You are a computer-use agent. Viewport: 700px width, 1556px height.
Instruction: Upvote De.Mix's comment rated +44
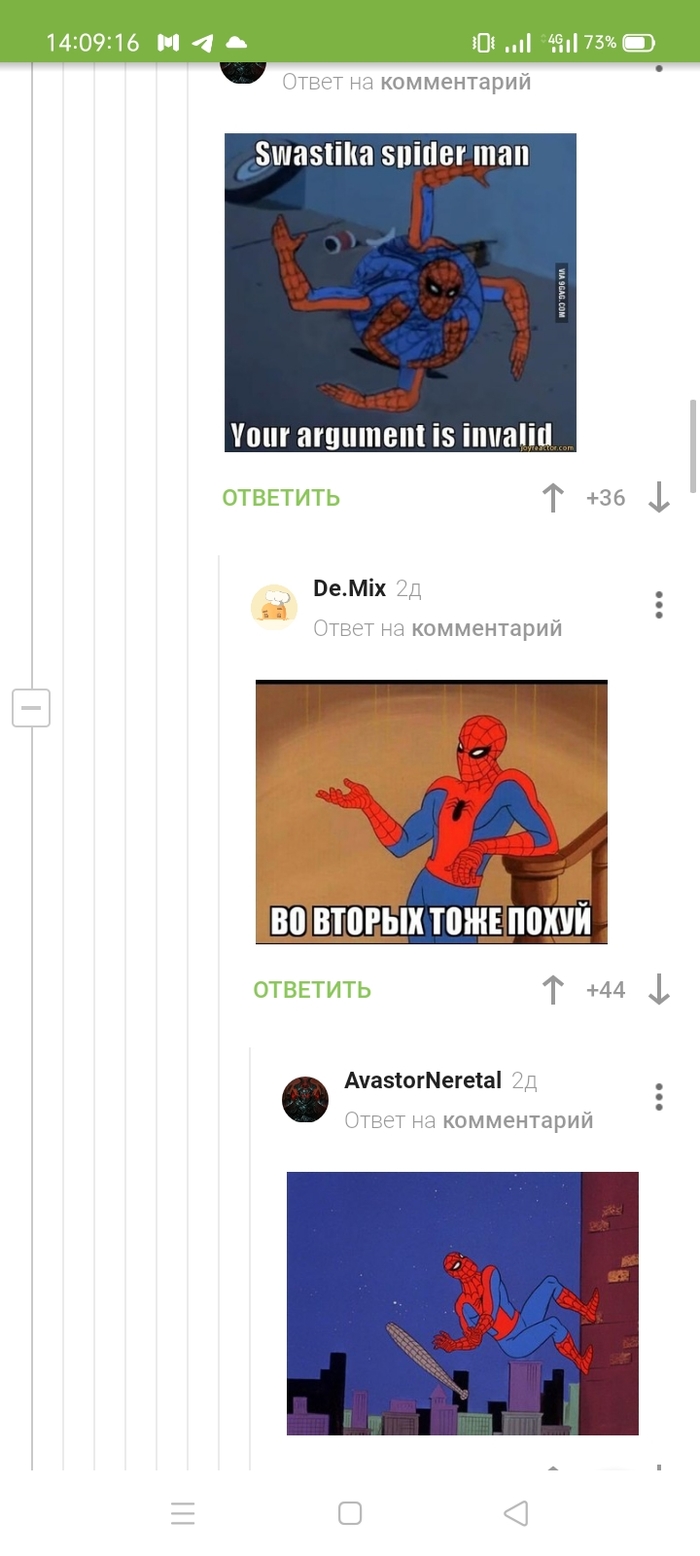pos(553,990)
